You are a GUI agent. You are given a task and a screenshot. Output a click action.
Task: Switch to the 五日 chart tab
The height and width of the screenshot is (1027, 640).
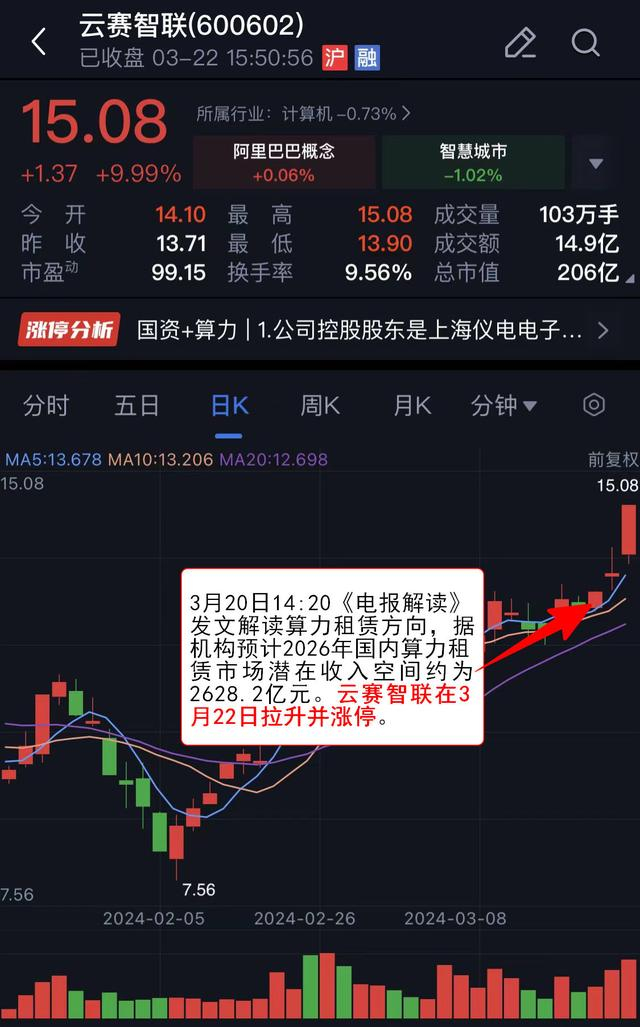coord(137,405)
